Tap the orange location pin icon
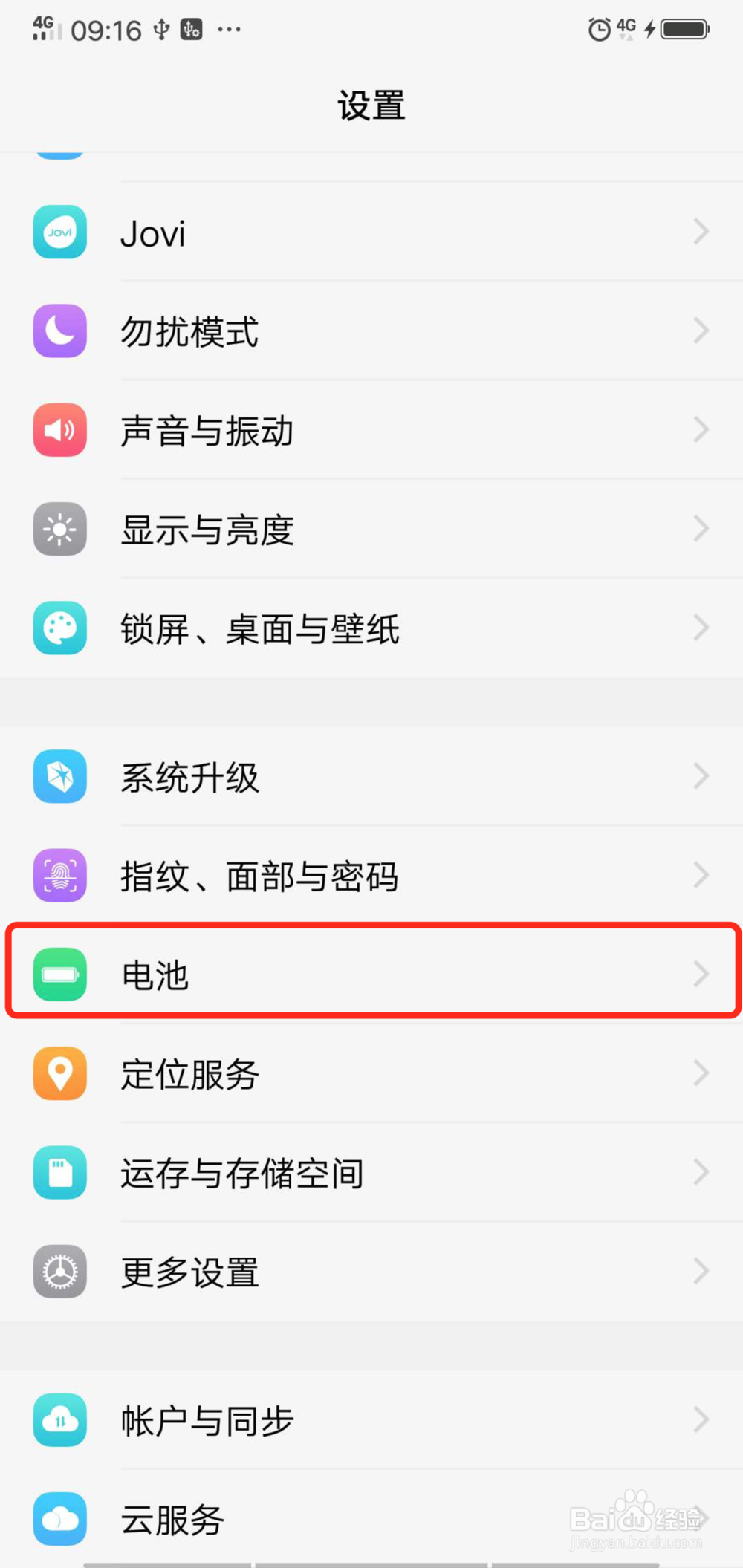The width and height of the screenshot is (743, 1568). [59, 1073]
